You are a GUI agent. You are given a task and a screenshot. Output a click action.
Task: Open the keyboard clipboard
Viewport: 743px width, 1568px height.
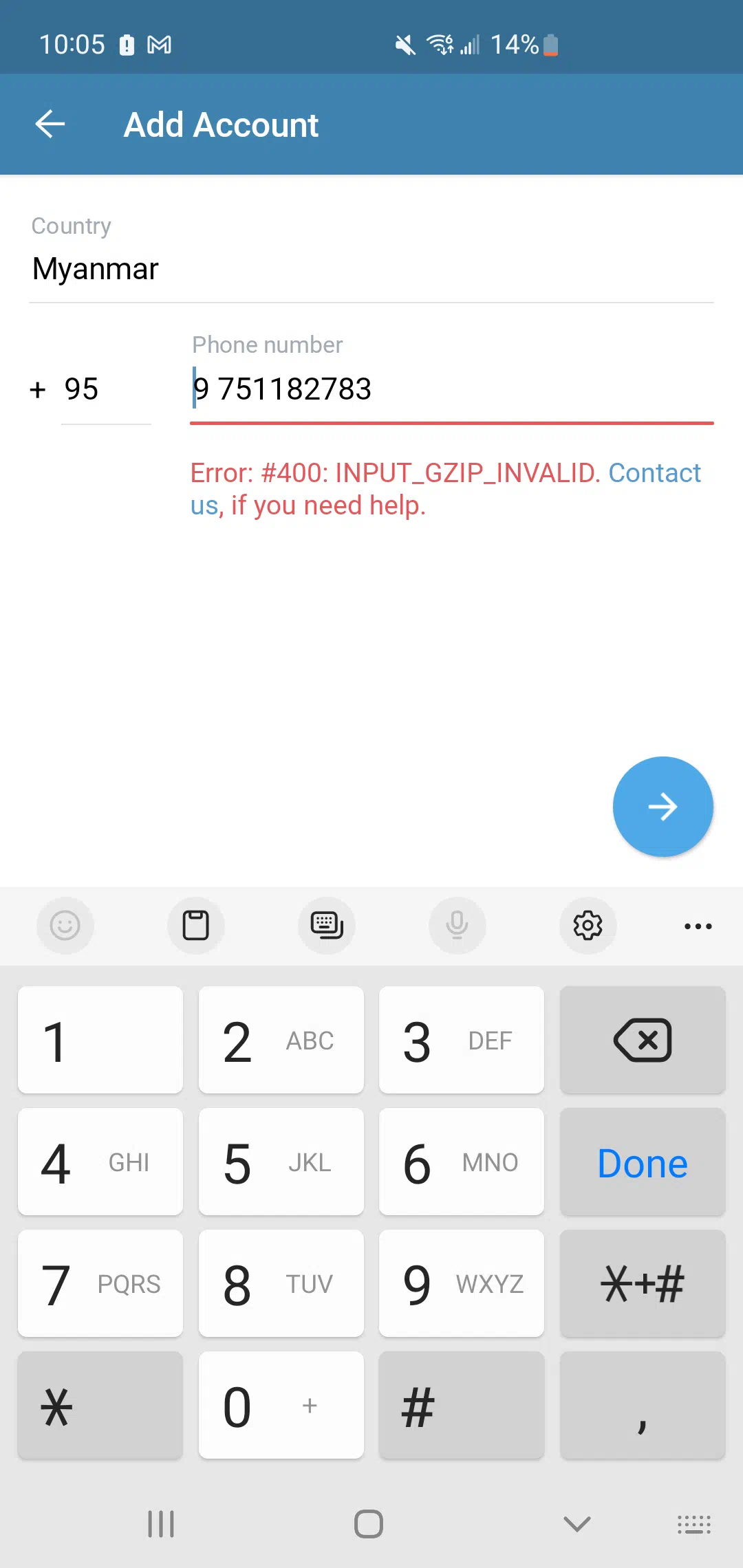tap(196, 925)
